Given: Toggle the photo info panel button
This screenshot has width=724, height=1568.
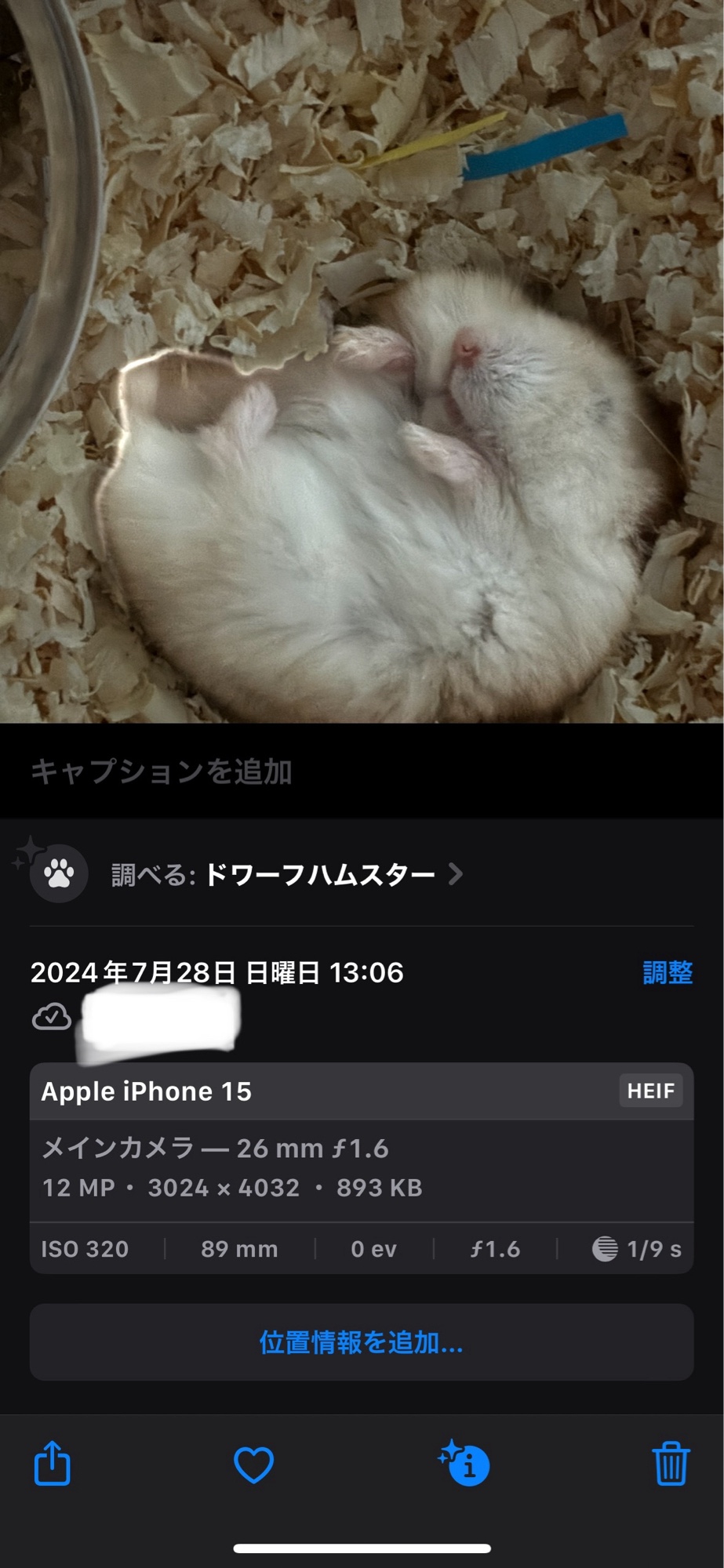Looking at the screenshot, I should tap(466, 1464).
